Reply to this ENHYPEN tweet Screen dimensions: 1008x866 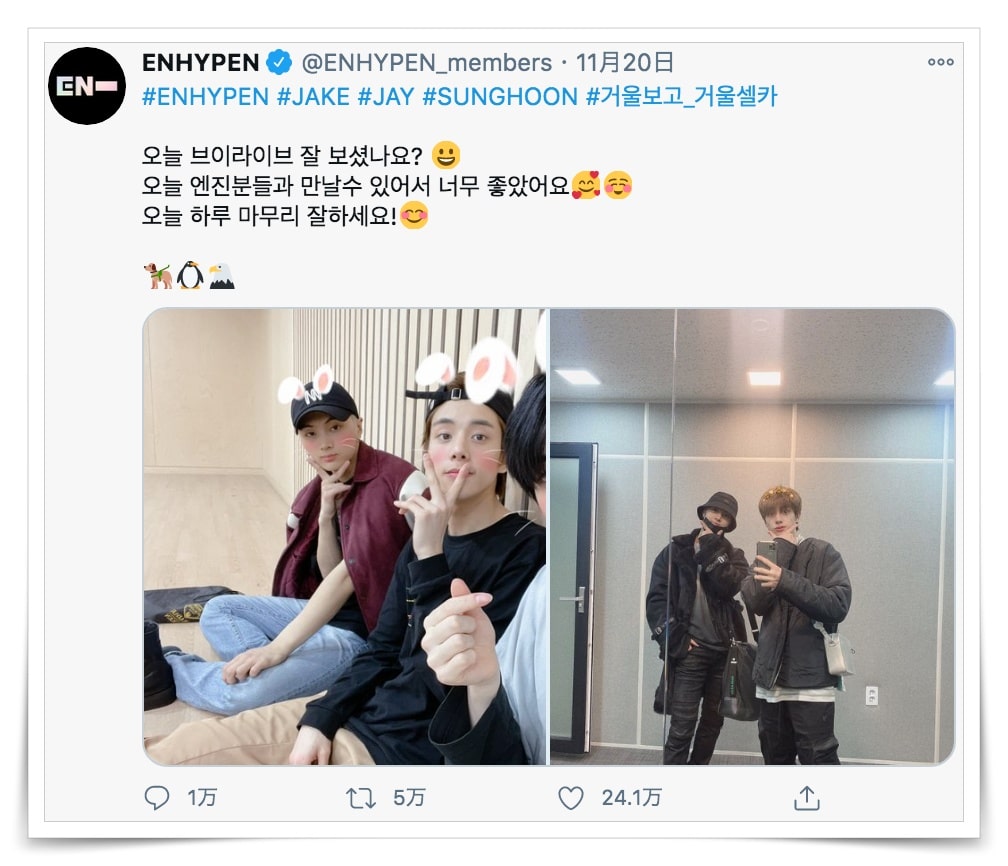pos(157,797)
